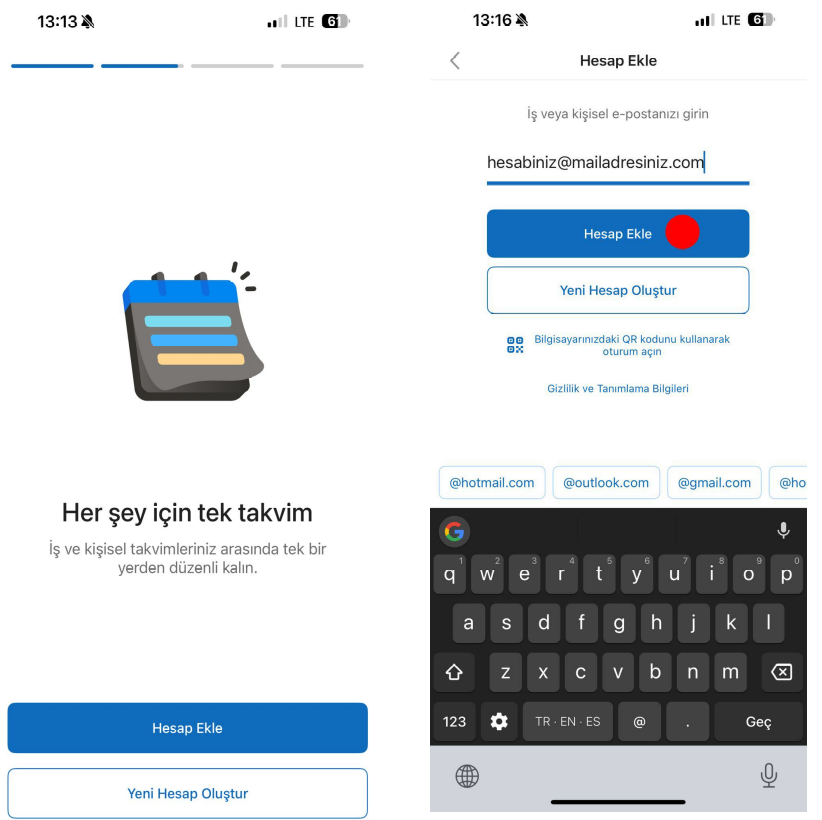Tap Hesap Ekle under the calendar intro text
This screenshot has height=820, width=822.
(187, 728)
